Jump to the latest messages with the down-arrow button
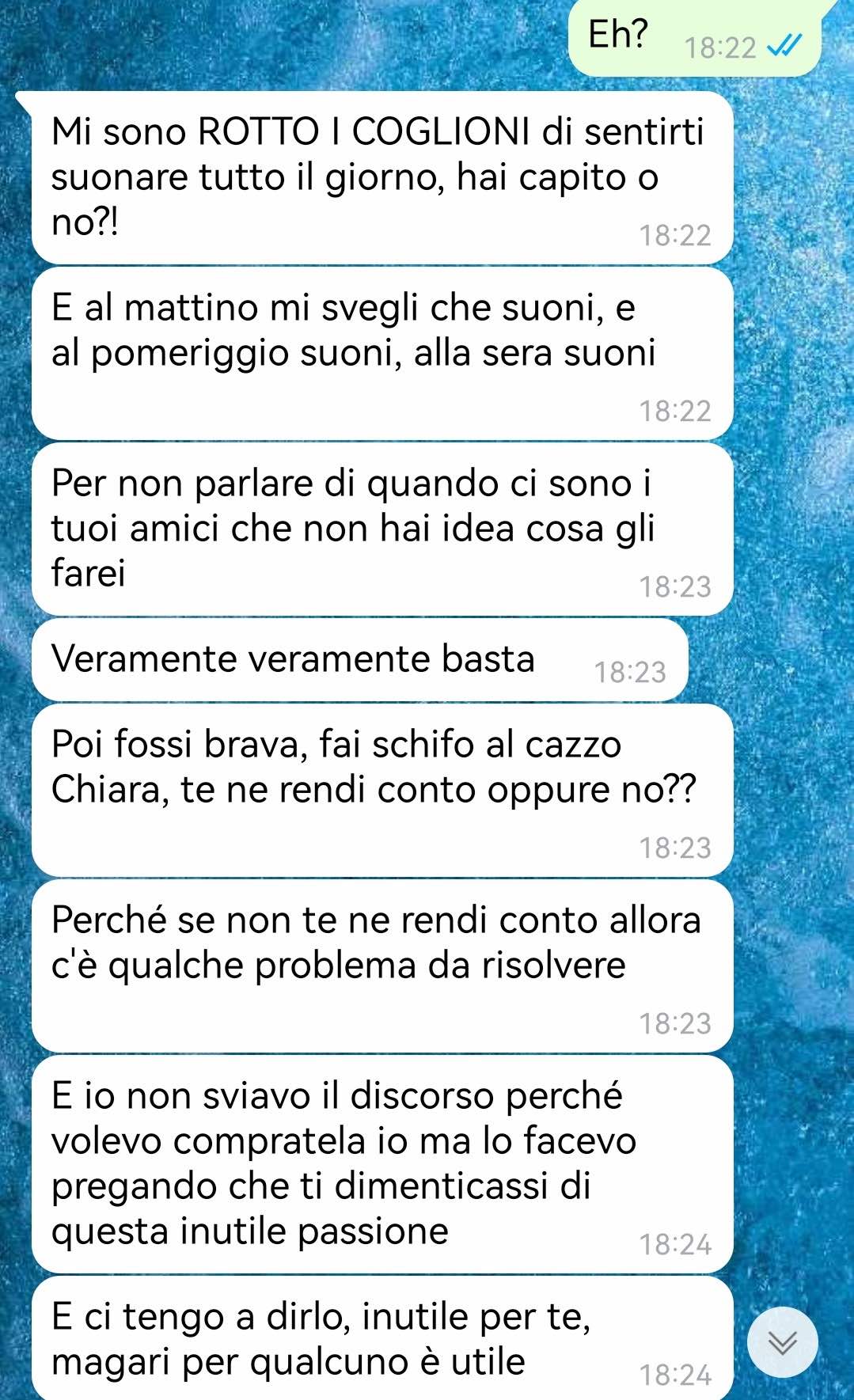854x1400 pixels. 782,1342
